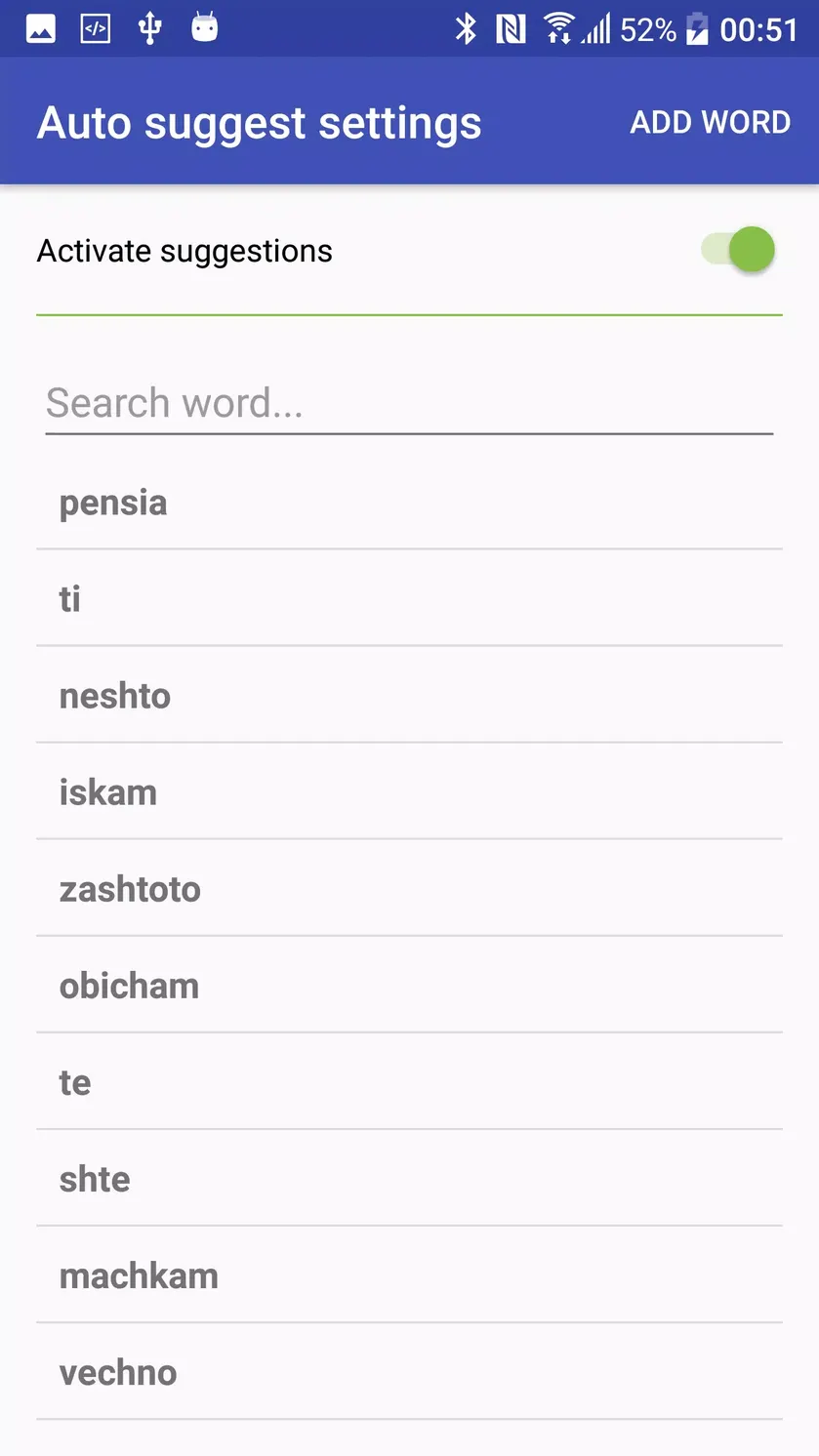Choose the word obicham

(409, 985)
